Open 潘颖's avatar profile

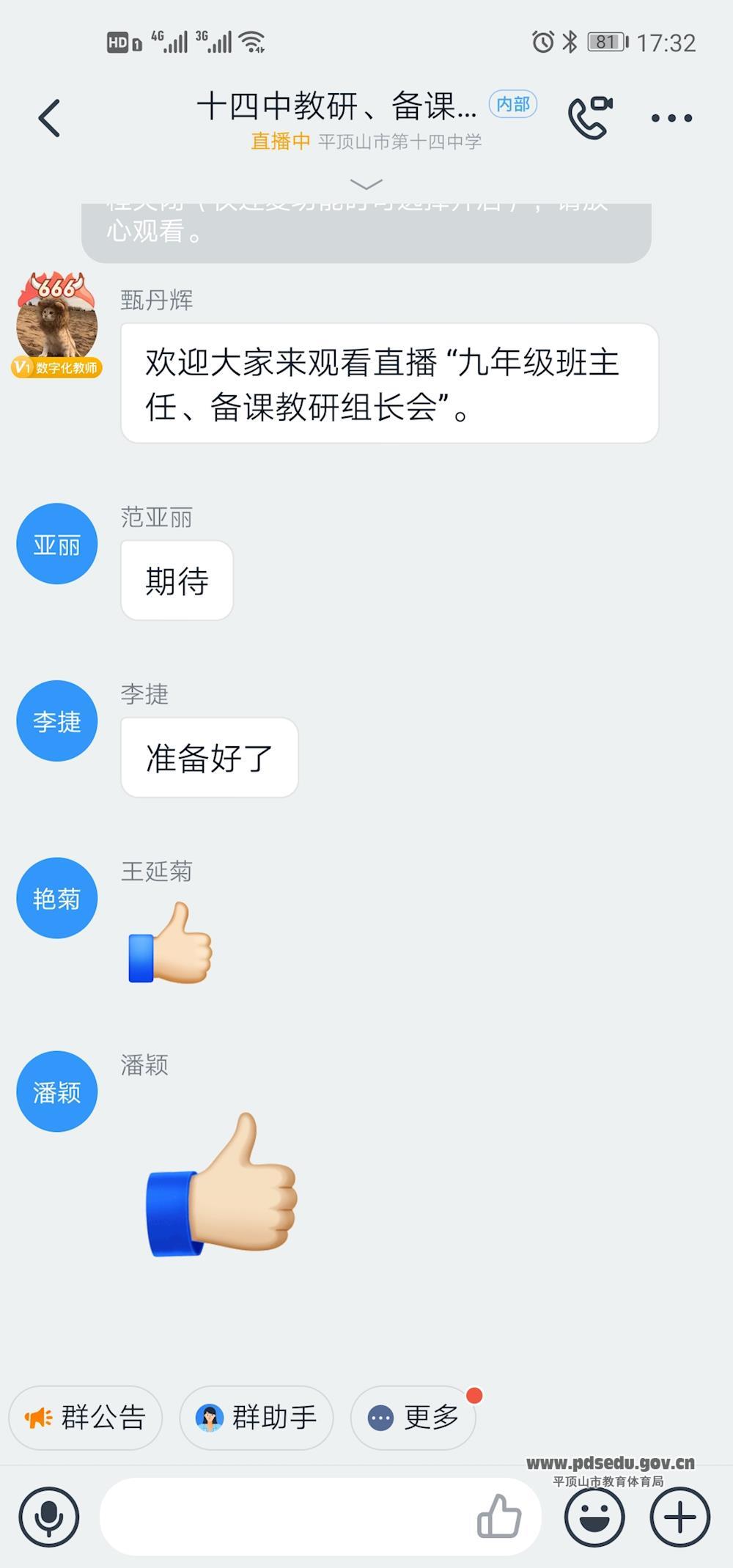tap(56, 1091)
